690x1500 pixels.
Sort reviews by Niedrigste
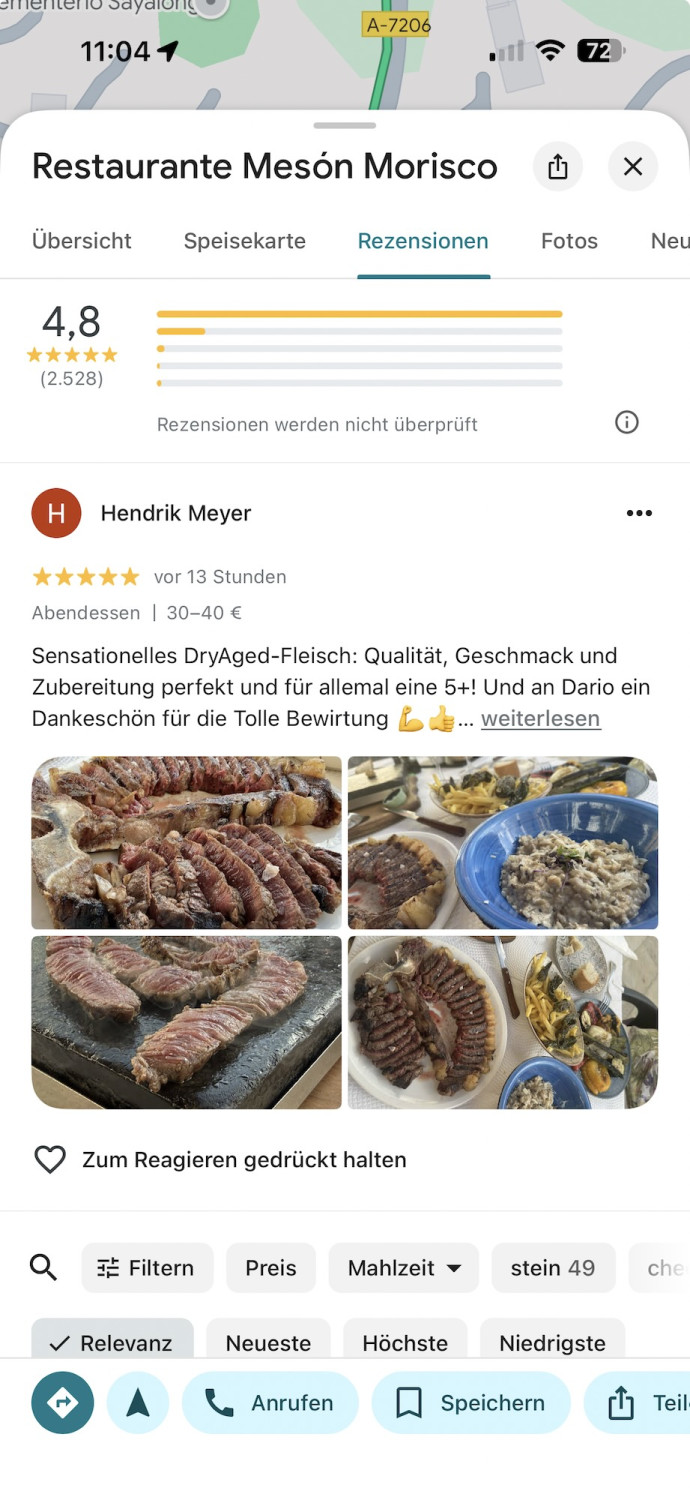(x=552, y=1342)
